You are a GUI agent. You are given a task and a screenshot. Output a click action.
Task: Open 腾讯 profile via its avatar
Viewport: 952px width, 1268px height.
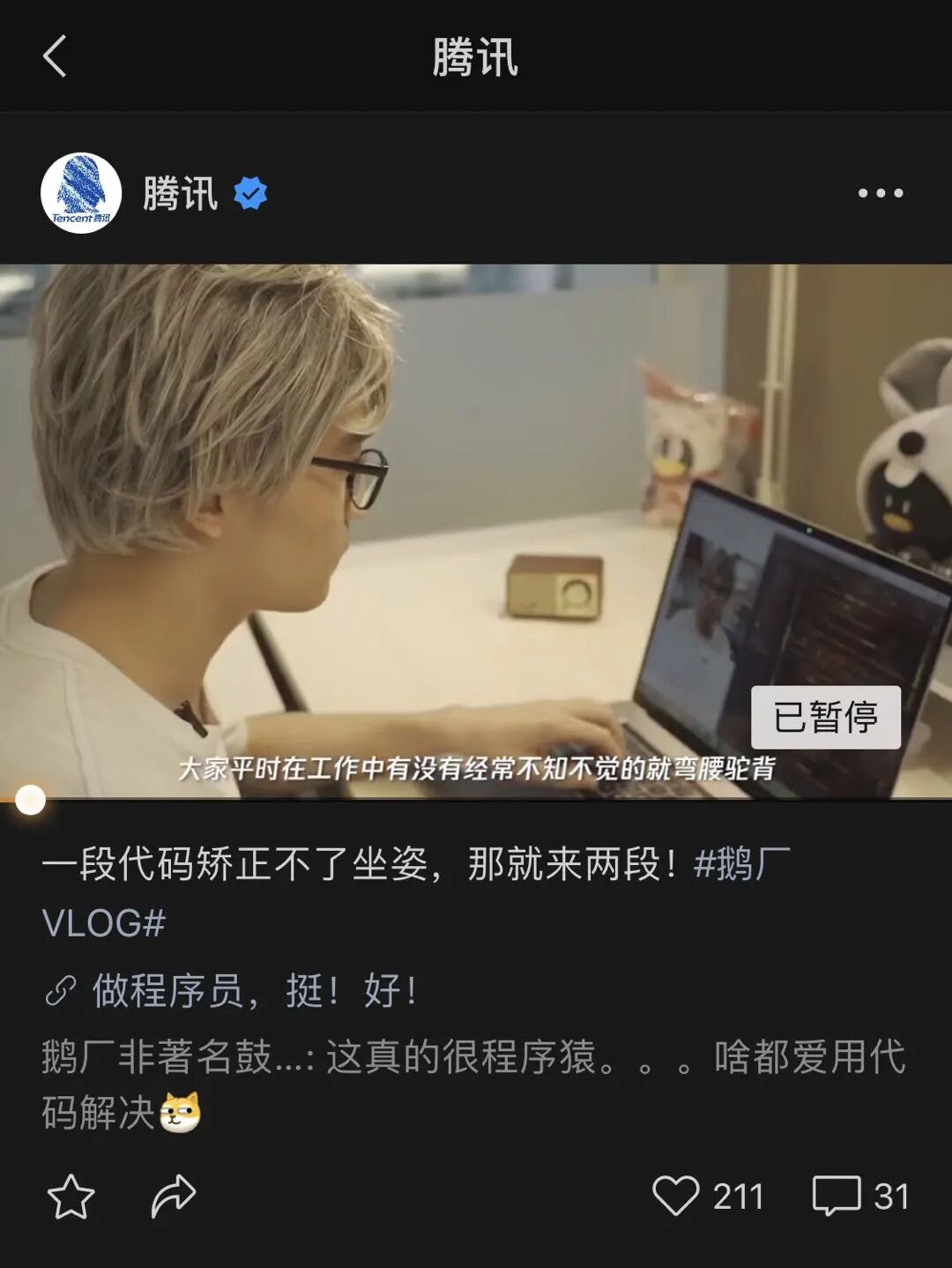(x=81, y=193)
